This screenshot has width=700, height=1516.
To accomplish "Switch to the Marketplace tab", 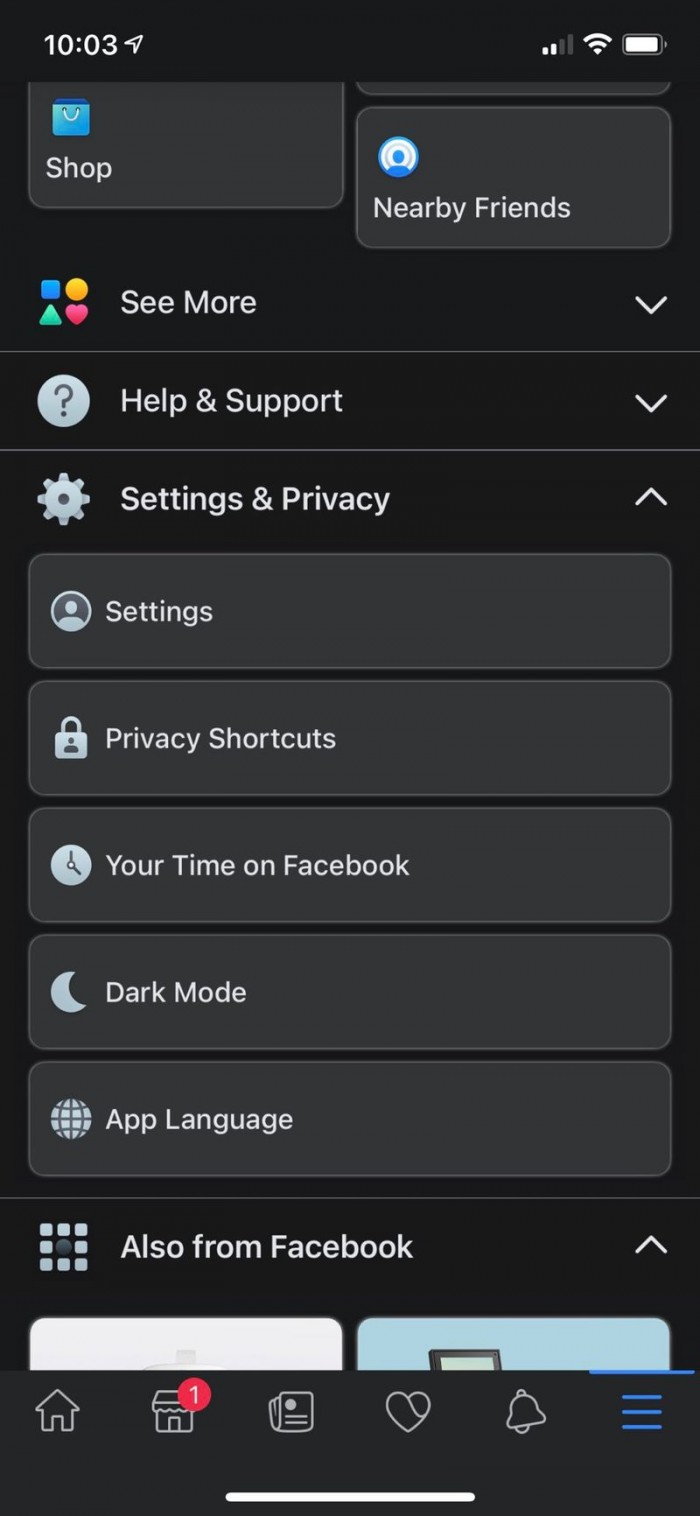I will pos(174,1412).
